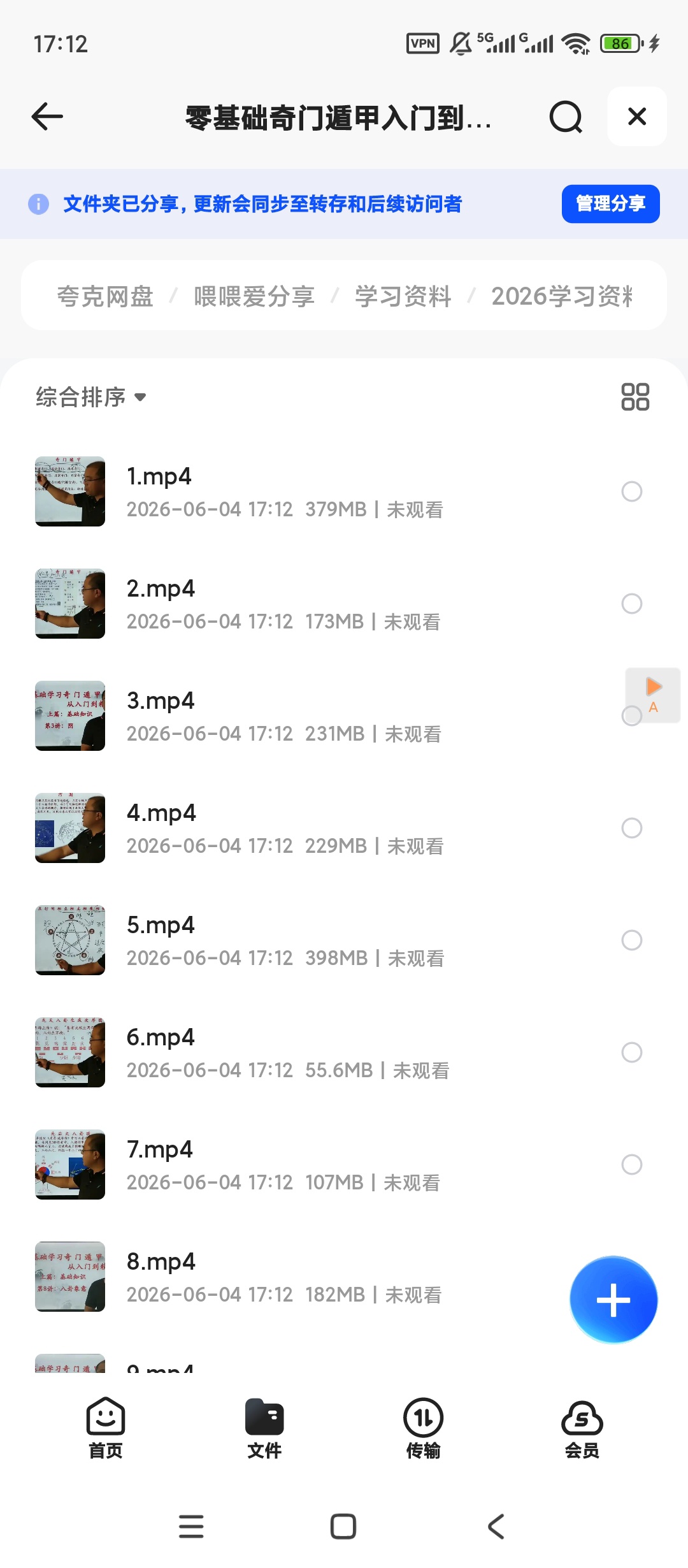
Task: Tap the floating orange play widget
Action: coord(654,695)
